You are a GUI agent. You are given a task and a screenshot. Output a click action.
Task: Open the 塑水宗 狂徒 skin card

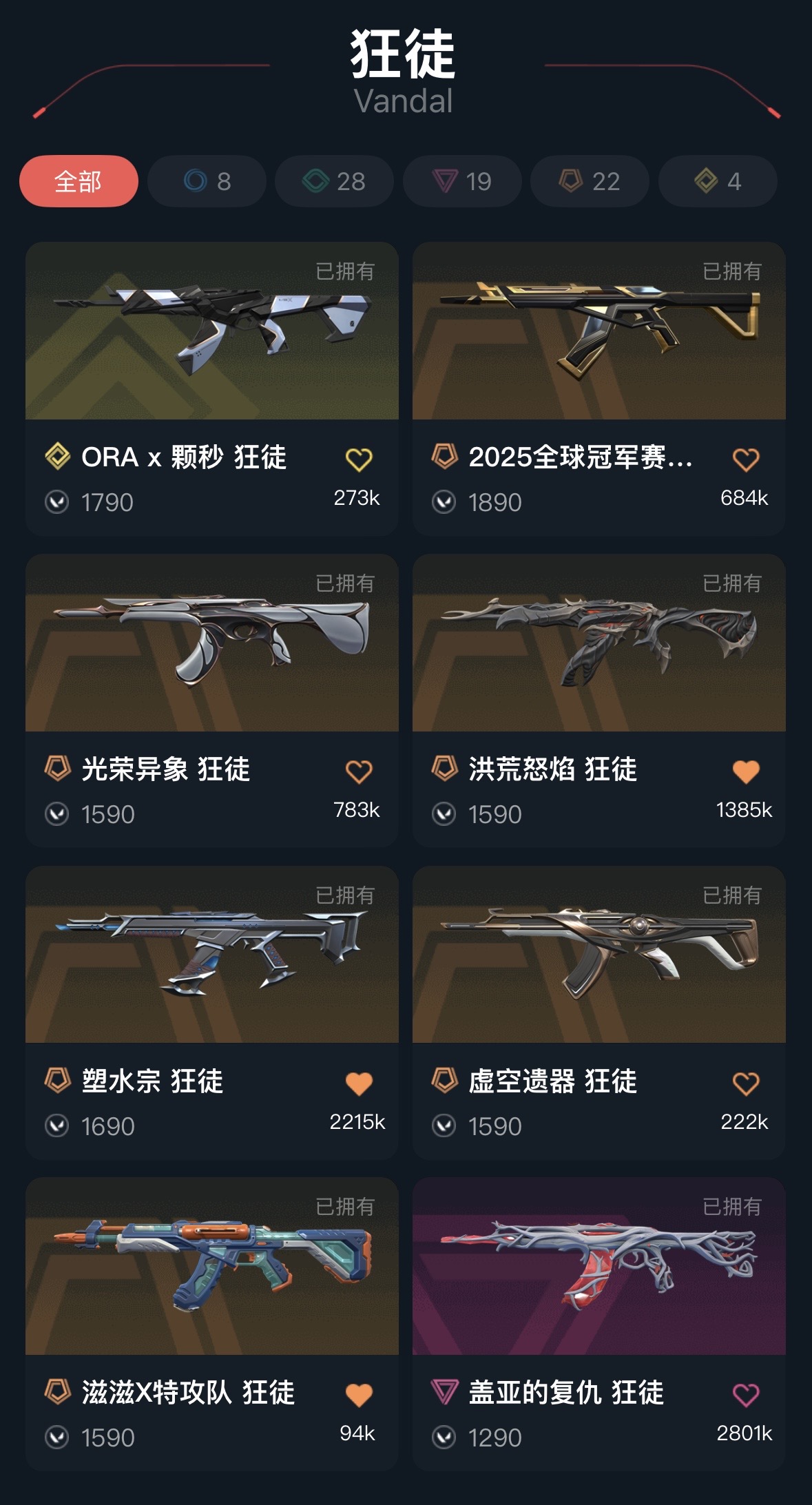(211, 955)
